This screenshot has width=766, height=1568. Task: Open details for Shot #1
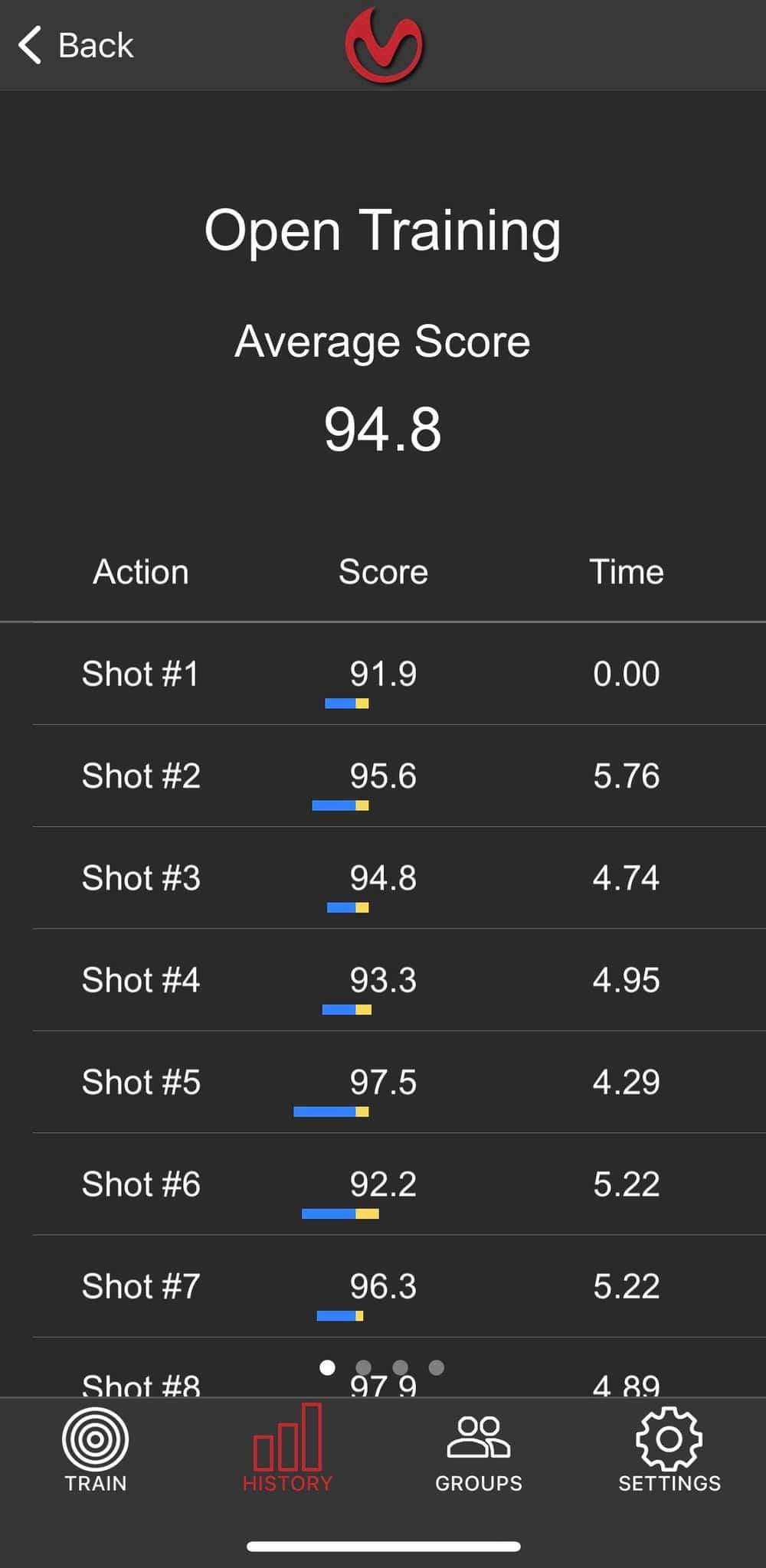[x=383, y=675]
